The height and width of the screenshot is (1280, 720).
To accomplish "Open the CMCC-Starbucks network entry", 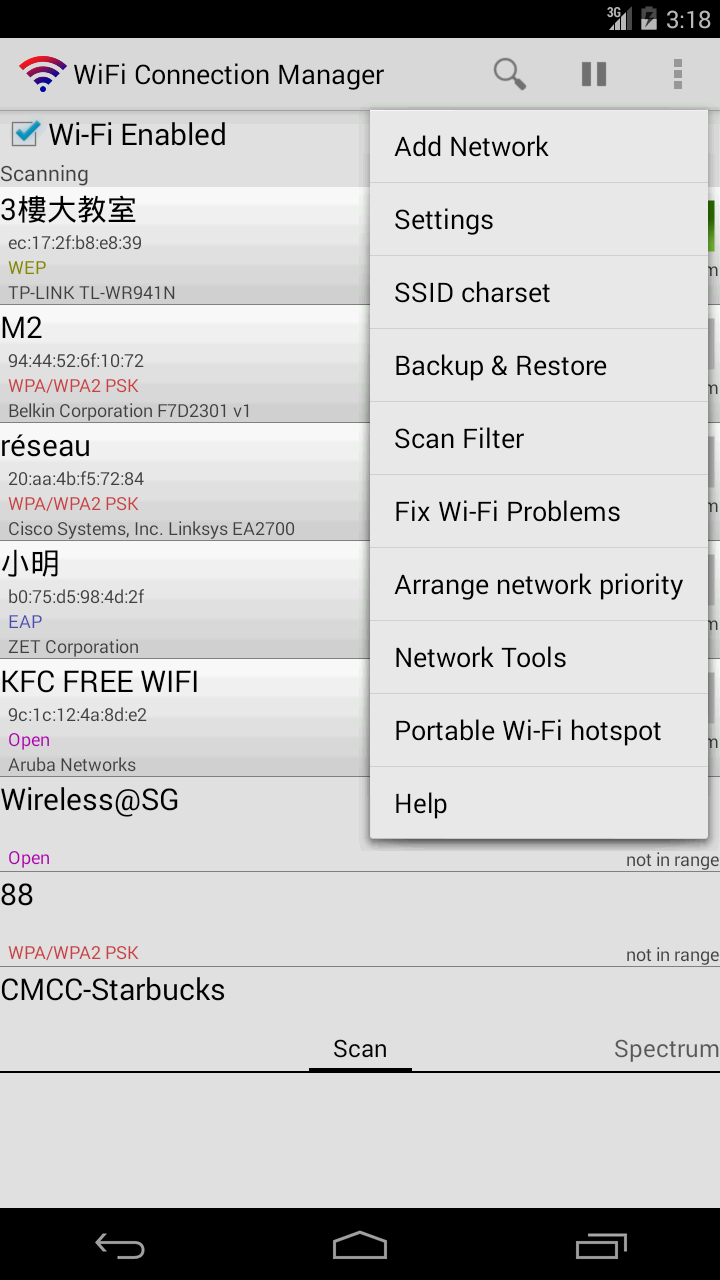I will click(x=180, y=991).
